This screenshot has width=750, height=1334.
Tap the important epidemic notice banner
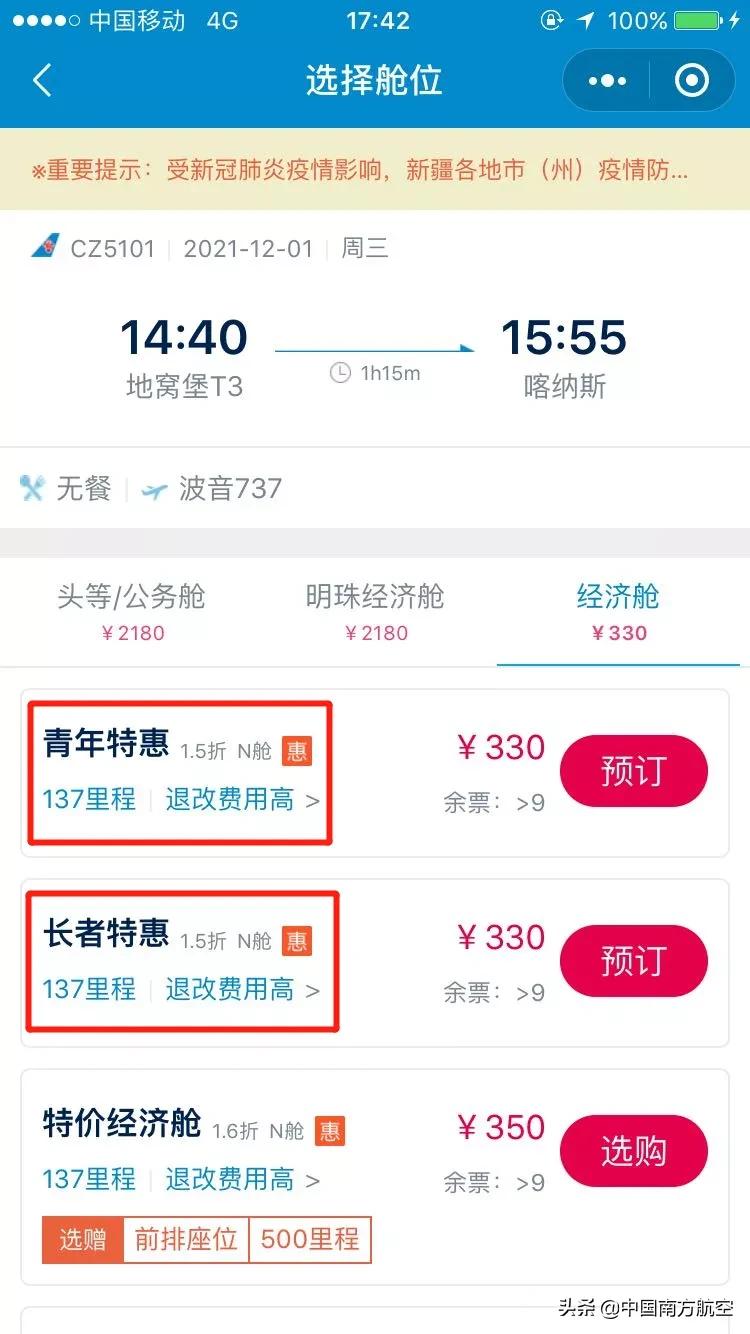375,170
